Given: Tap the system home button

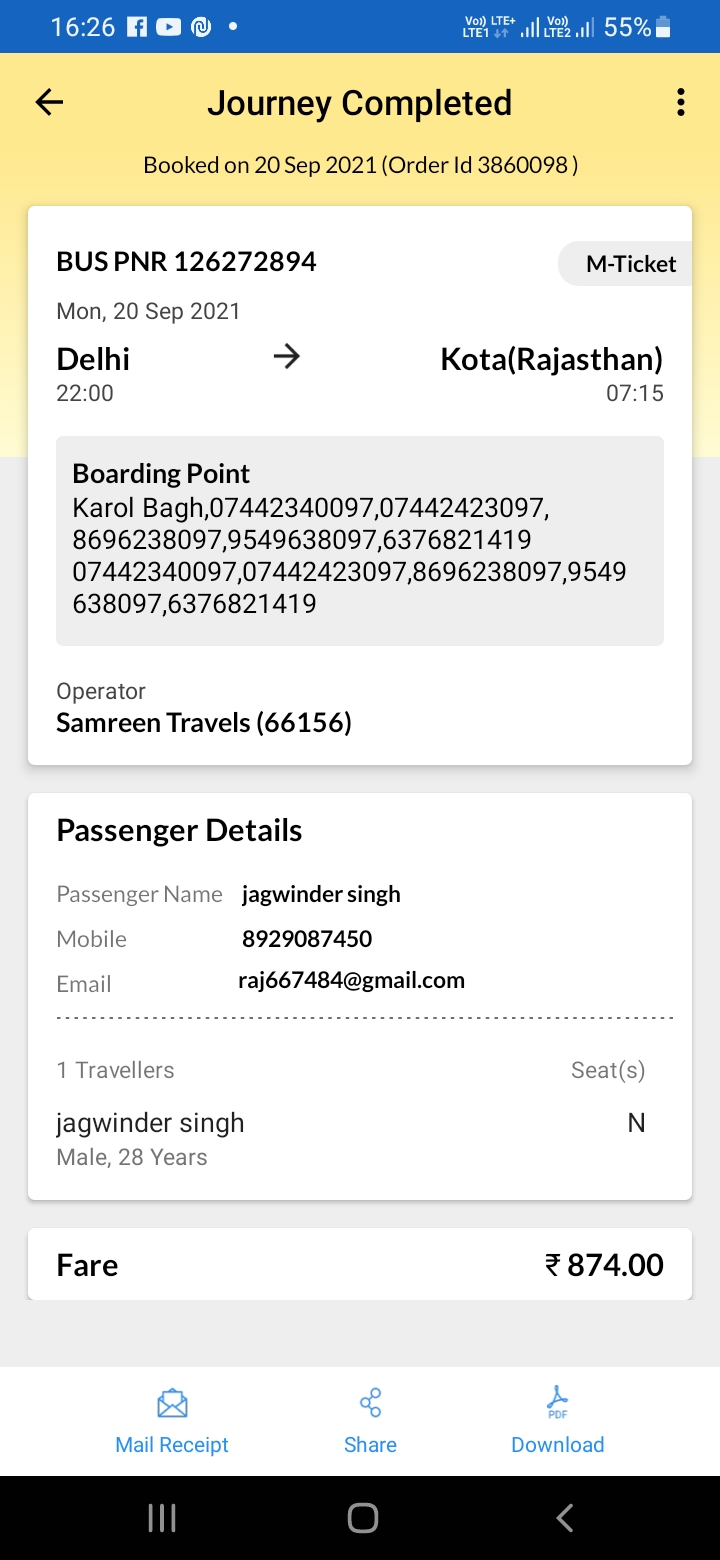Looking at the screenshot, I should tap(362, 1518).
